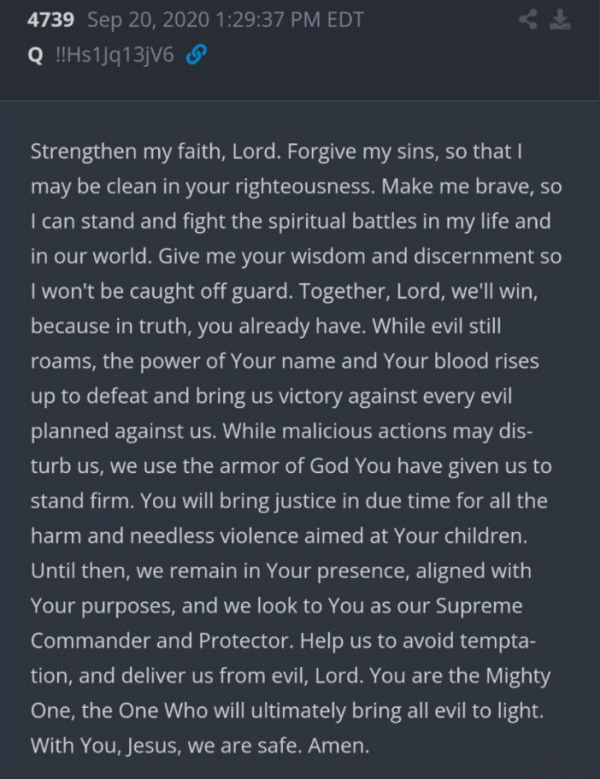Download post 4739 as an image

[x=561, y=20]
